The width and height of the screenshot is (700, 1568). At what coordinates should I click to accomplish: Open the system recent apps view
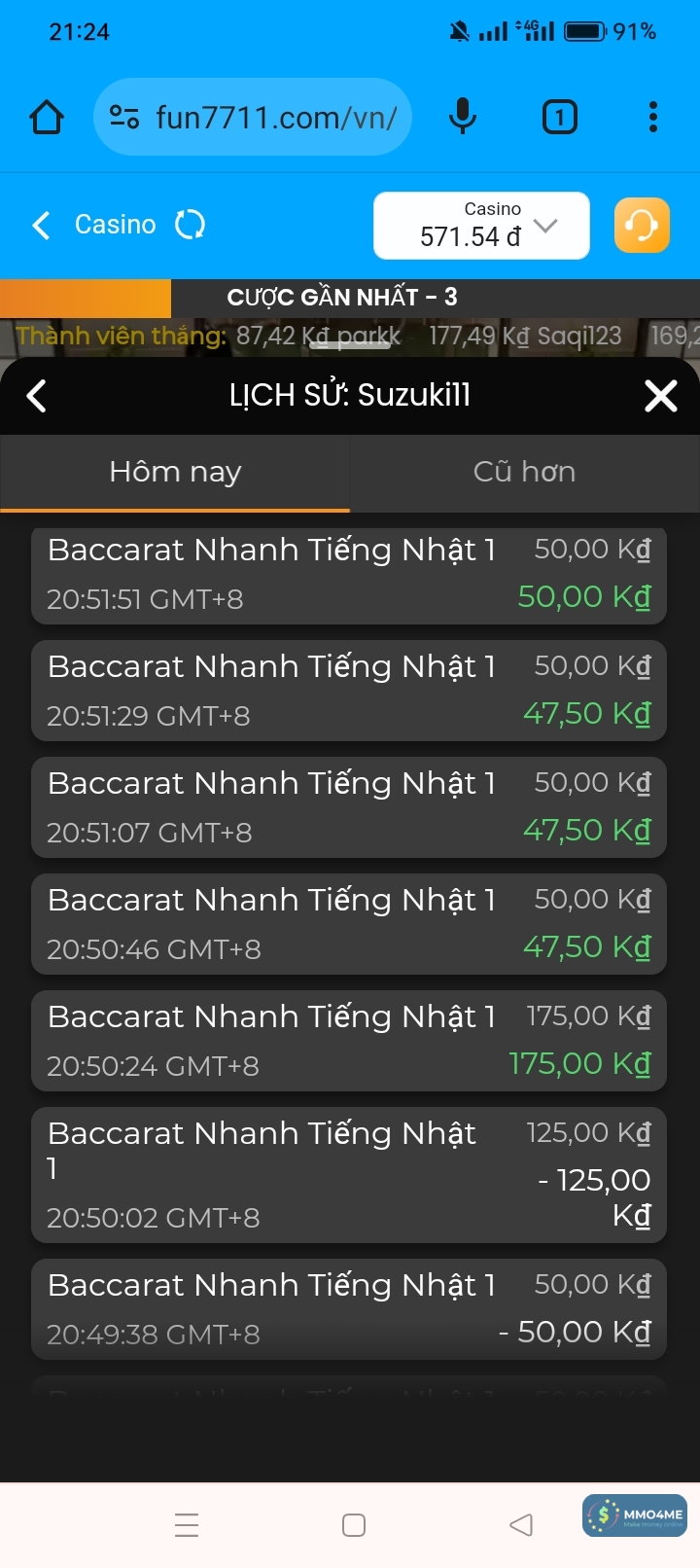[187, 1525]
